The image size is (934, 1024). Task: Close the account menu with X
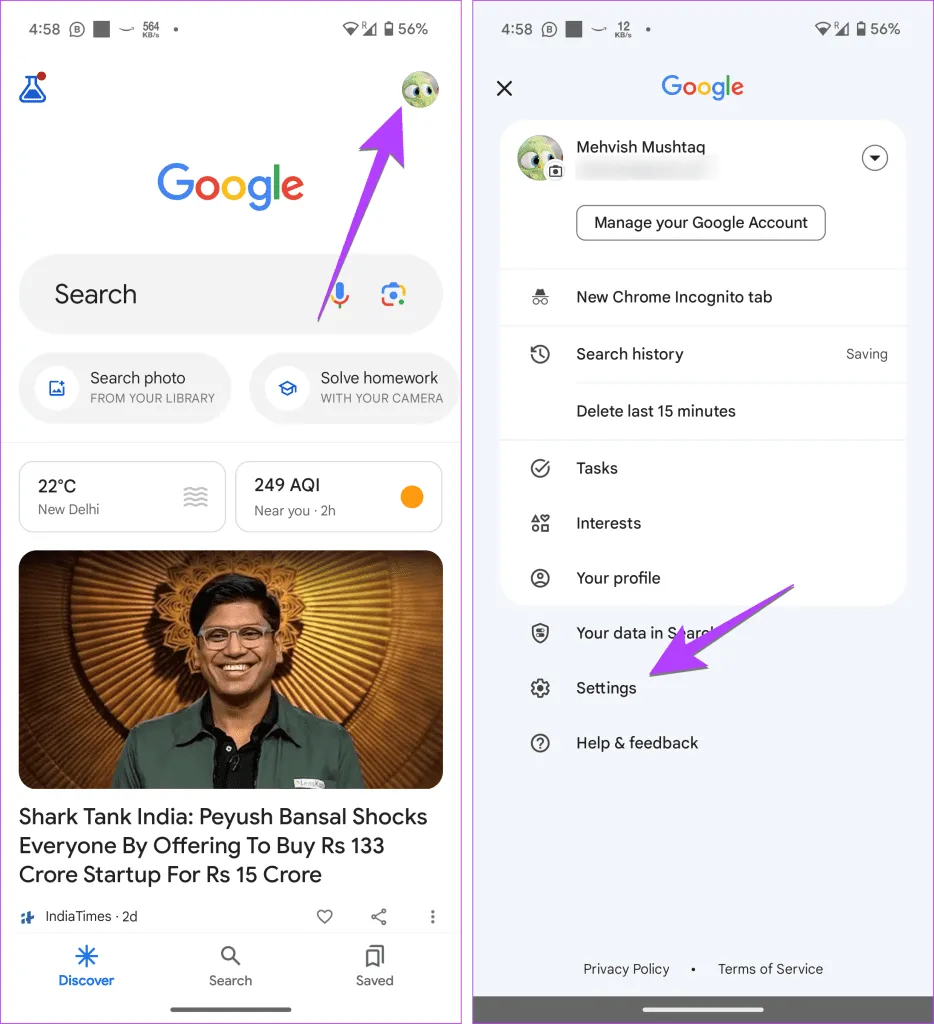tap(504, 88)
